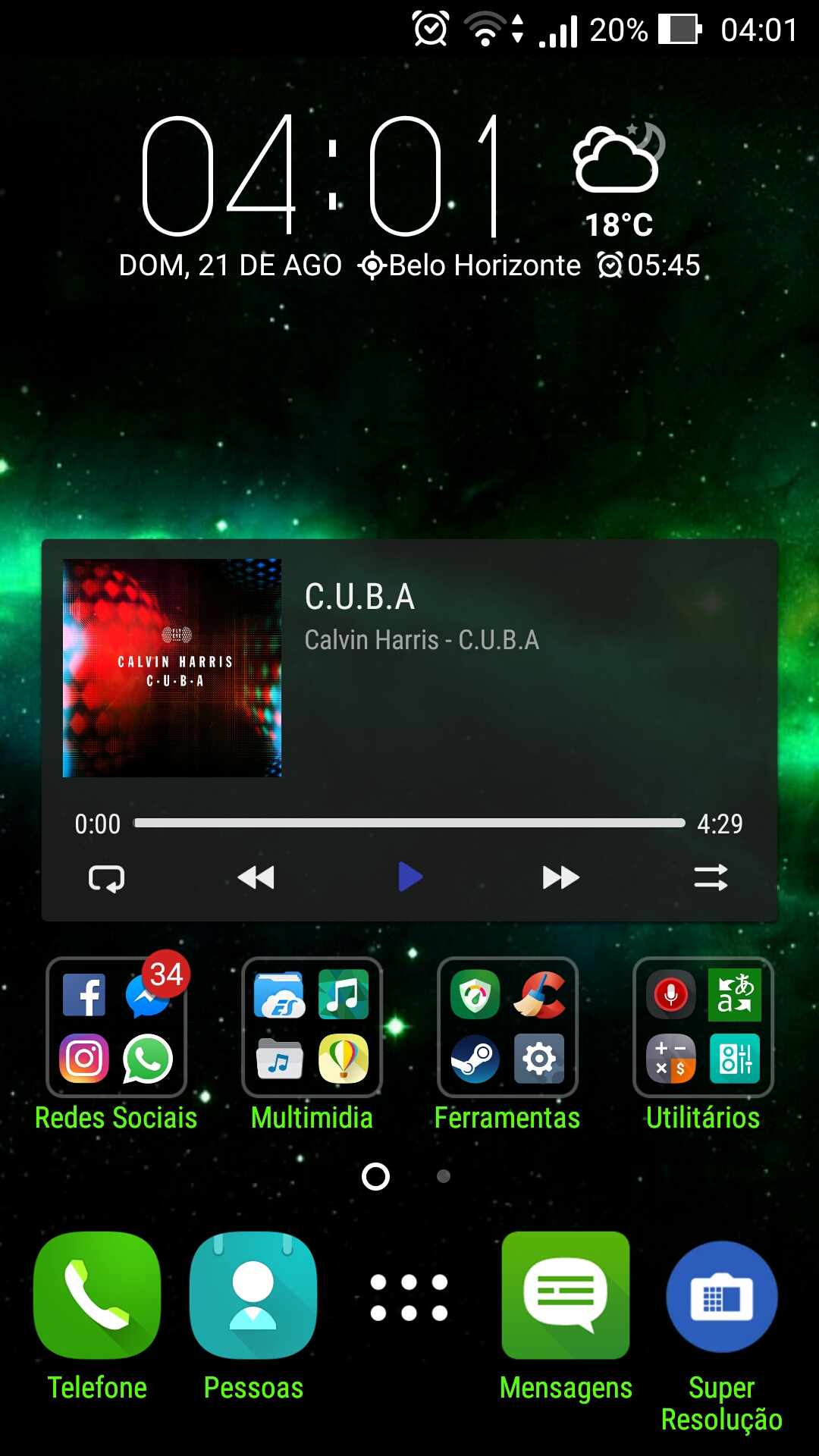Screen dimensions: 819x1456
Task: Launch the Mensagens app
Action: point(566,1295)
